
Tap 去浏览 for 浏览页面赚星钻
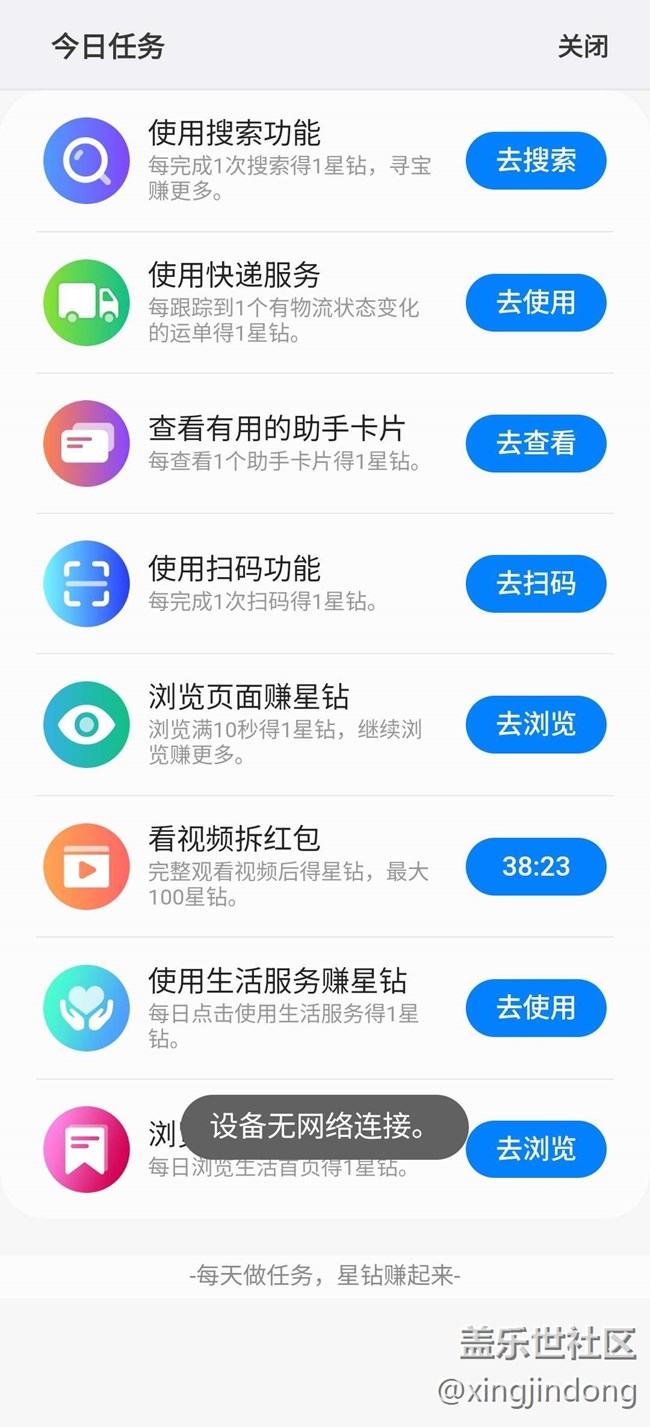pos(536,724)
